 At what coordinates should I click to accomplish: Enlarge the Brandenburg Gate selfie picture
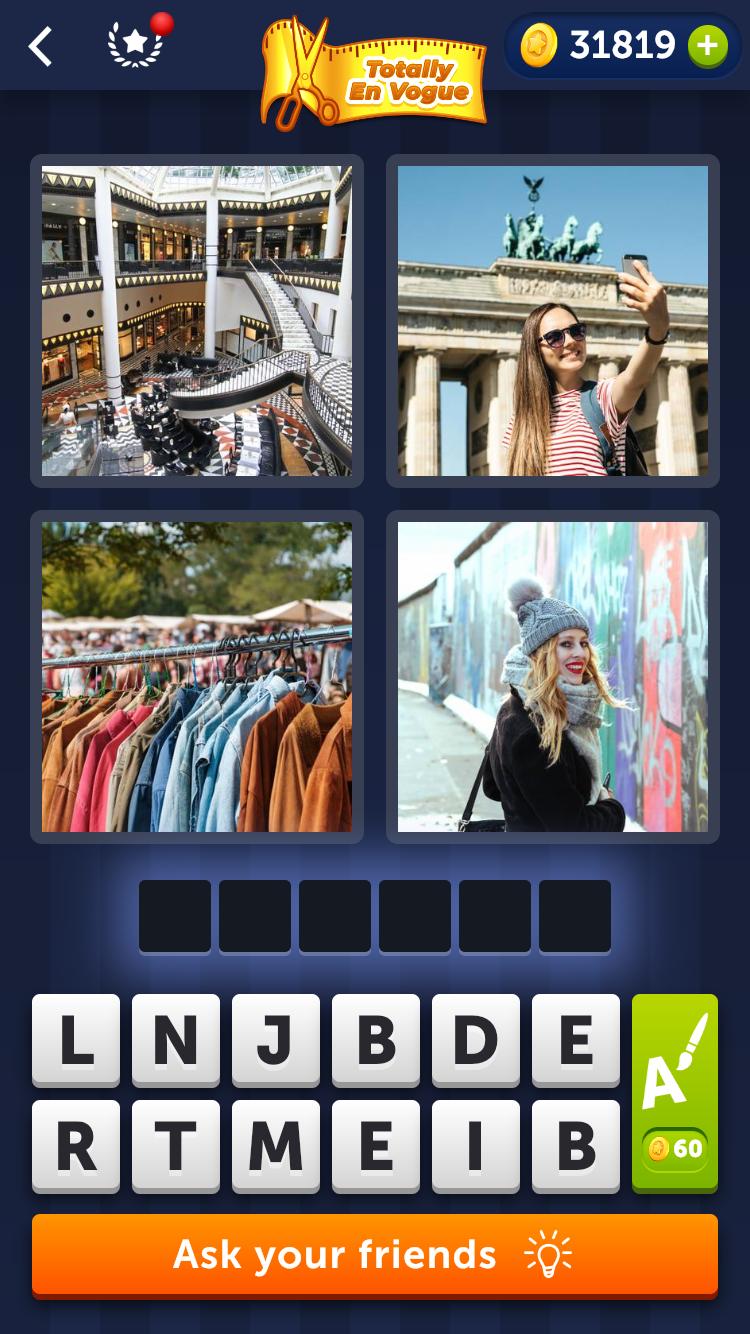pyautogui.click(x=553, y=321)
